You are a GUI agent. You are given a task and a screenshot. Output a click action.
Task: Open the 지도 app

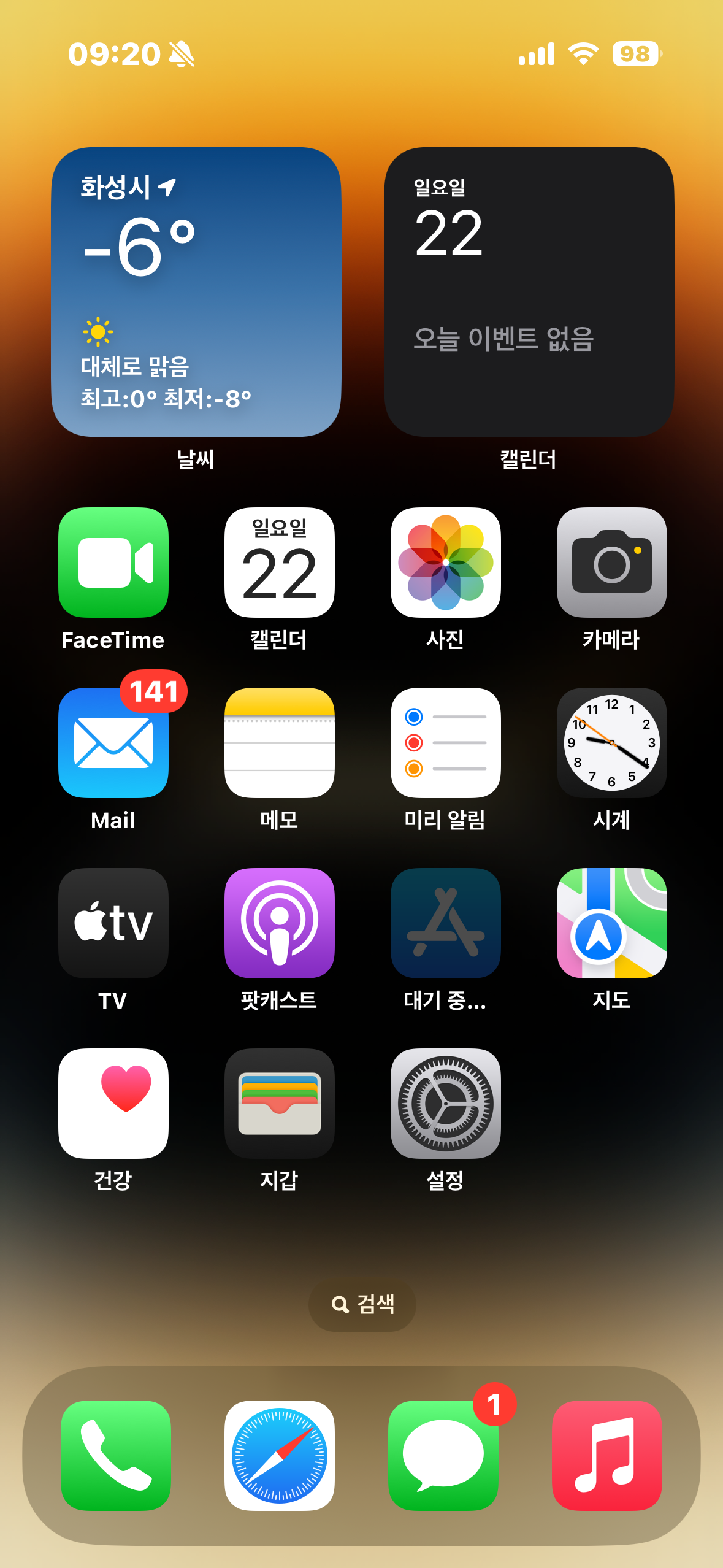pyautogui.click(x=611, y=923)
